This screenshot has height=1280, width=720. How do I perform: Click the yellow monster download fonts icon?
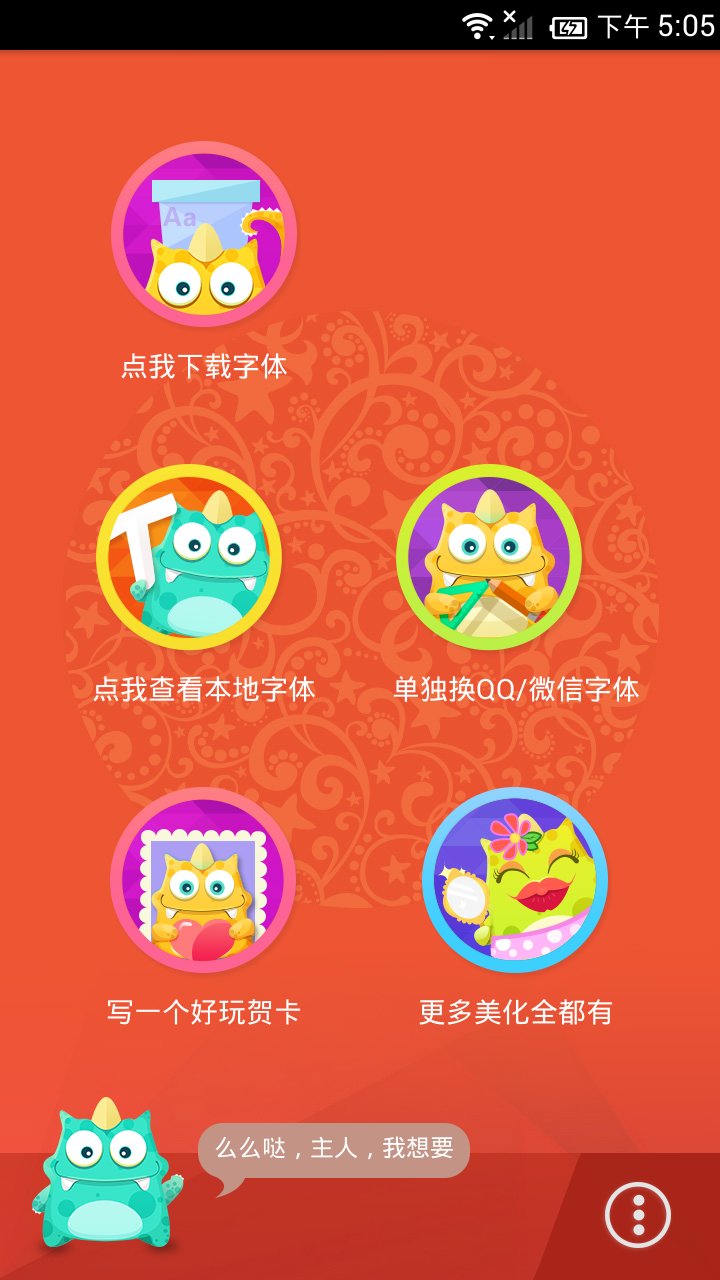202,235
